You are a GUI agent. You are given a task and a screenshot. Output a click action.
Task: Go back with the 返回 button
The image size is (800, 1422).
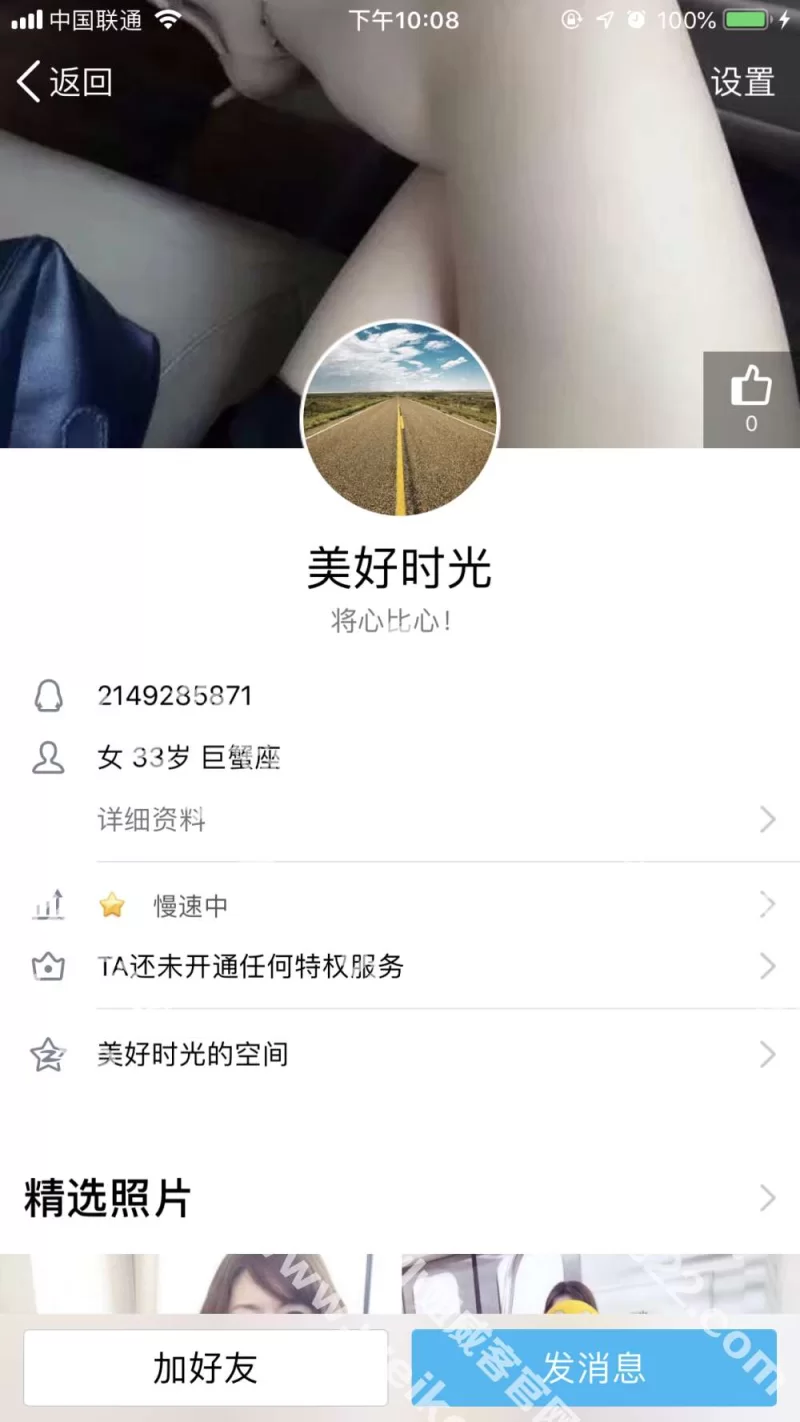coord(65,82)
